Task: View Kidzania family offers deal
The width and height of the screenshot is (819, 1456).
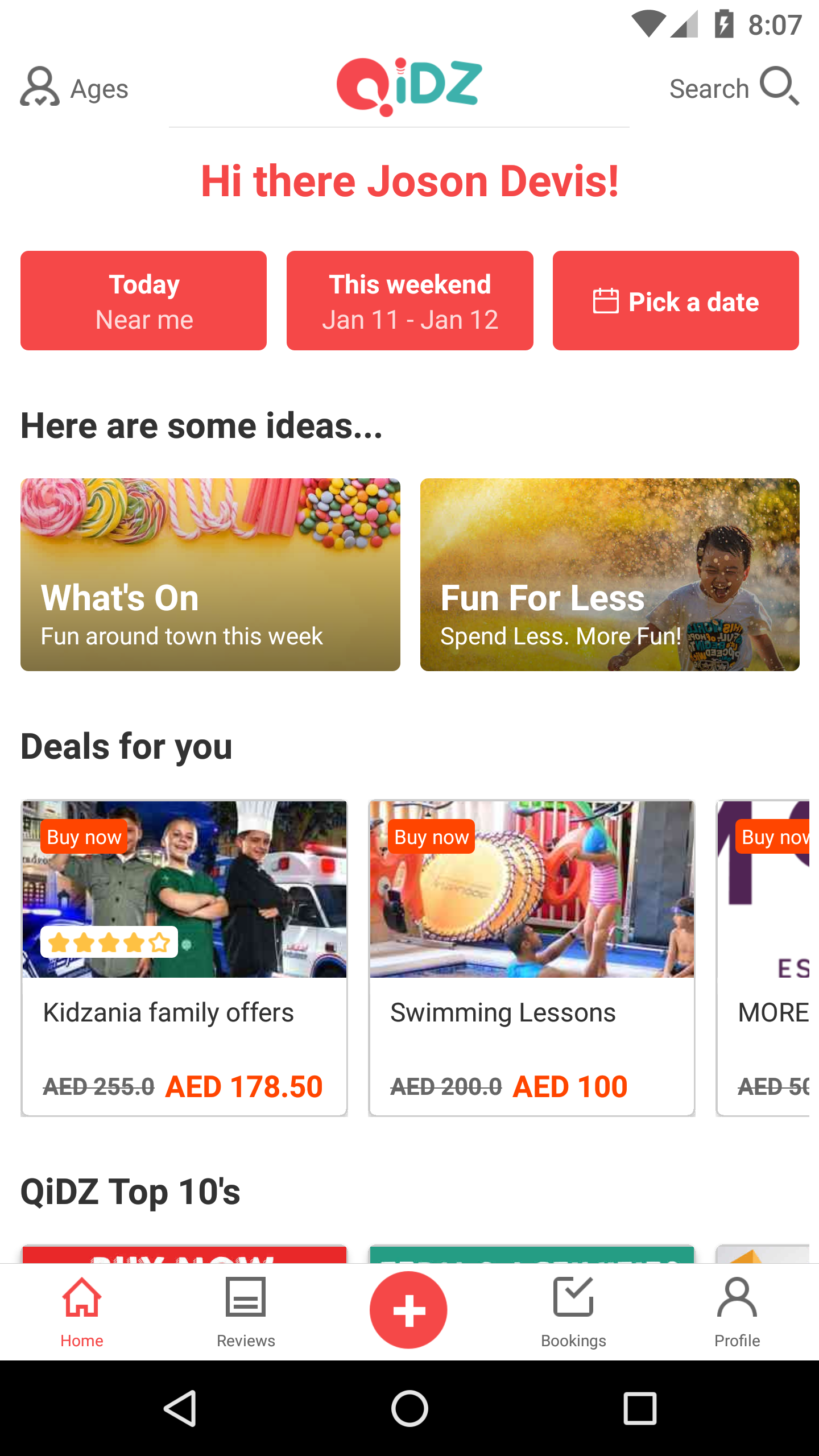Action: (x=184, y=958)
